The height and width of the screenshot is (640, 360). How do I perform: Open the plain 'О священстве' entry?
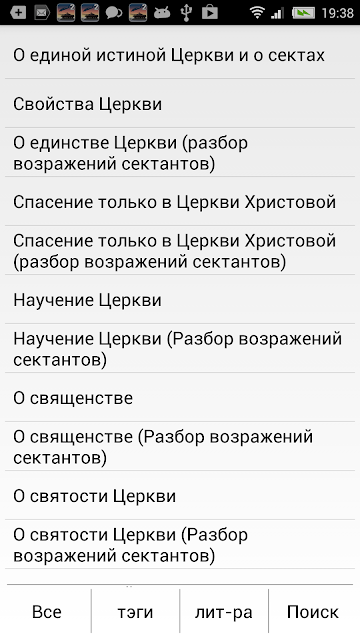click(x=180, y=398)
